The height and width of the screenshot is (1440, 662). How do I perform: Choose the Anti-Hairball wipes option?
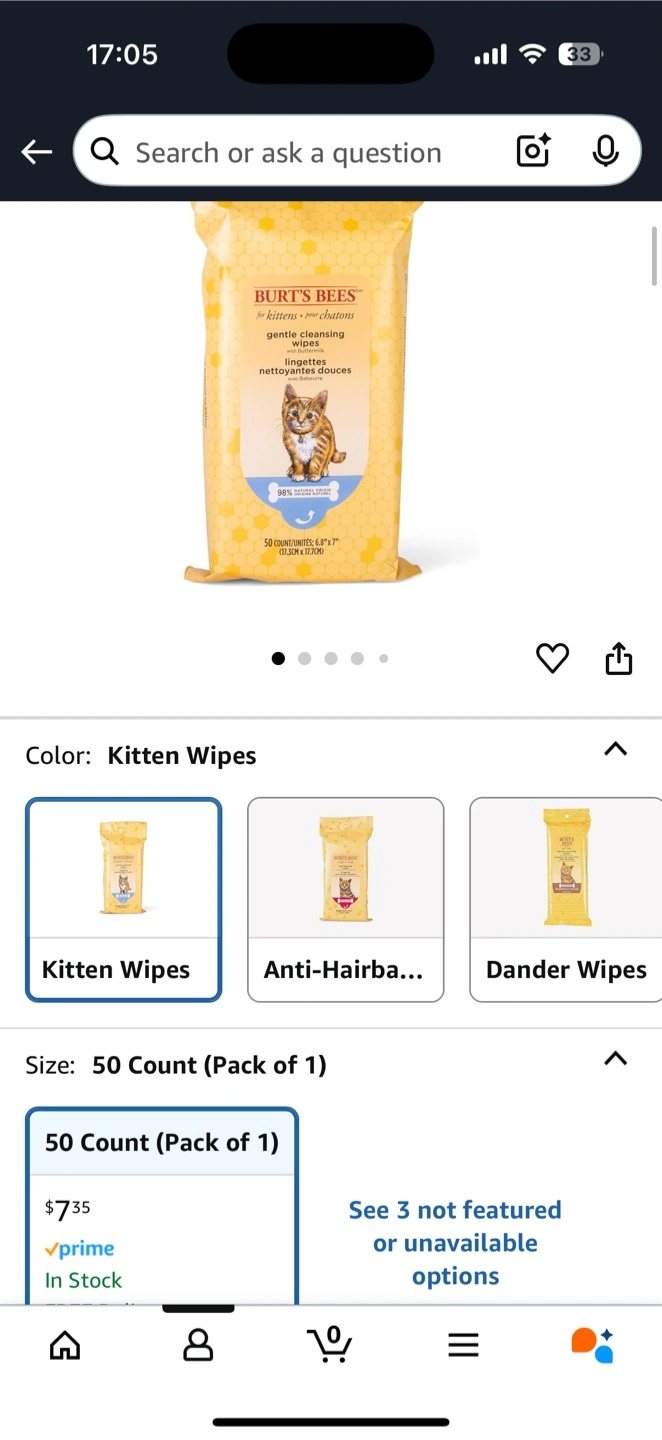(x=345, y=899)
